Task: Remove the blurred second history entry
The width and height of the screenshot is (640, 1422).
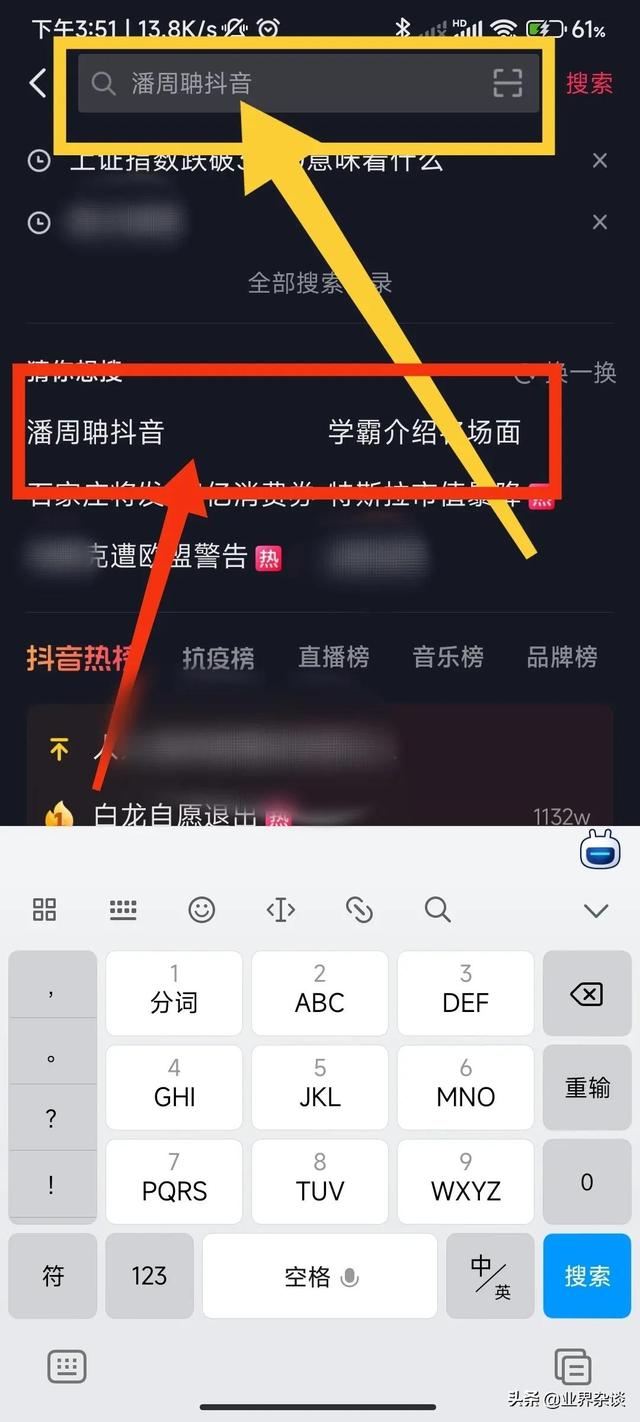Action: coord(600,222)
